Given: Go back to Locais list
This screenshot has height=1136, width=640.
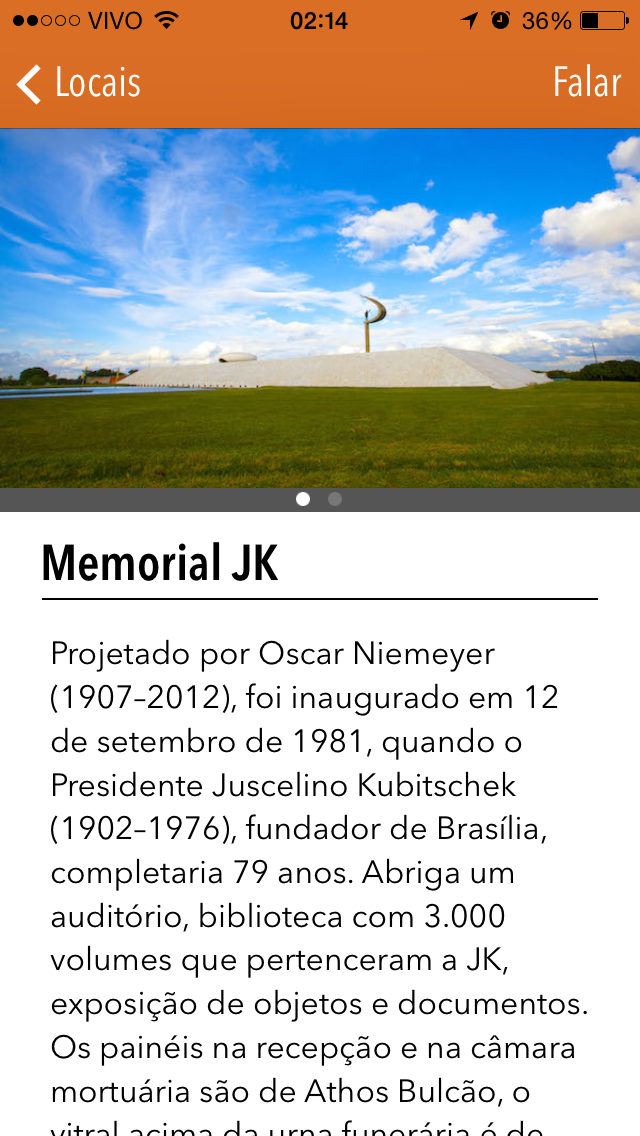Looking at the screenshot, I should (x=80, y=84).
